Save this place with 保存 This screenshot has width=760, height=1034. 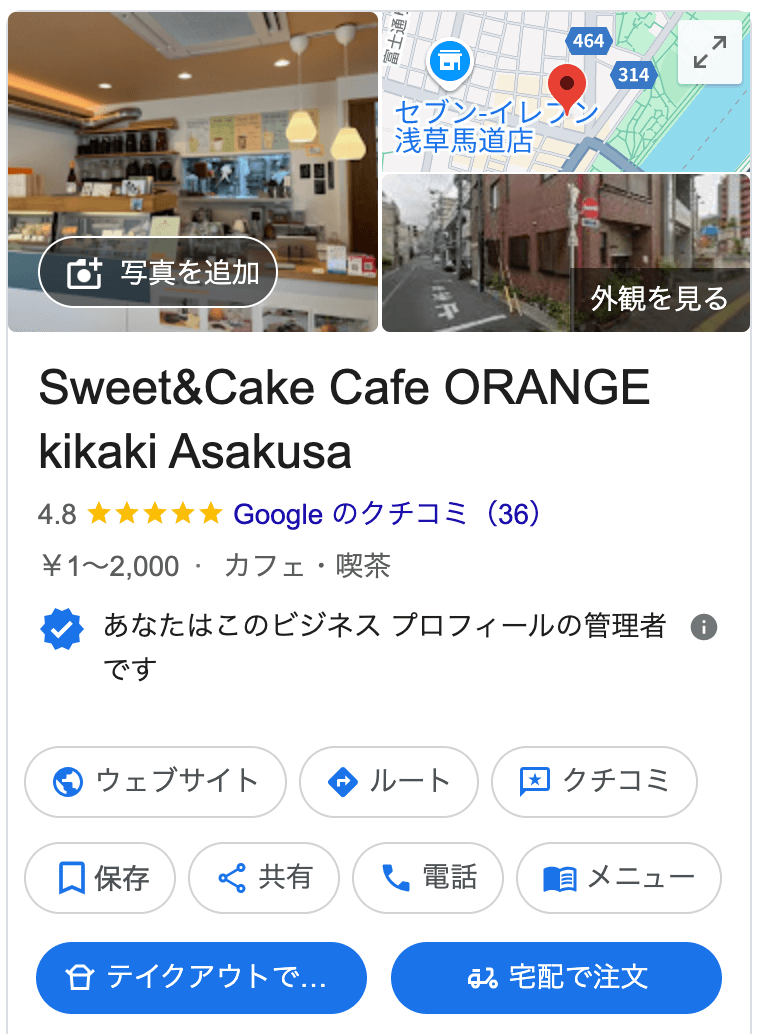[x=100, y=878]
